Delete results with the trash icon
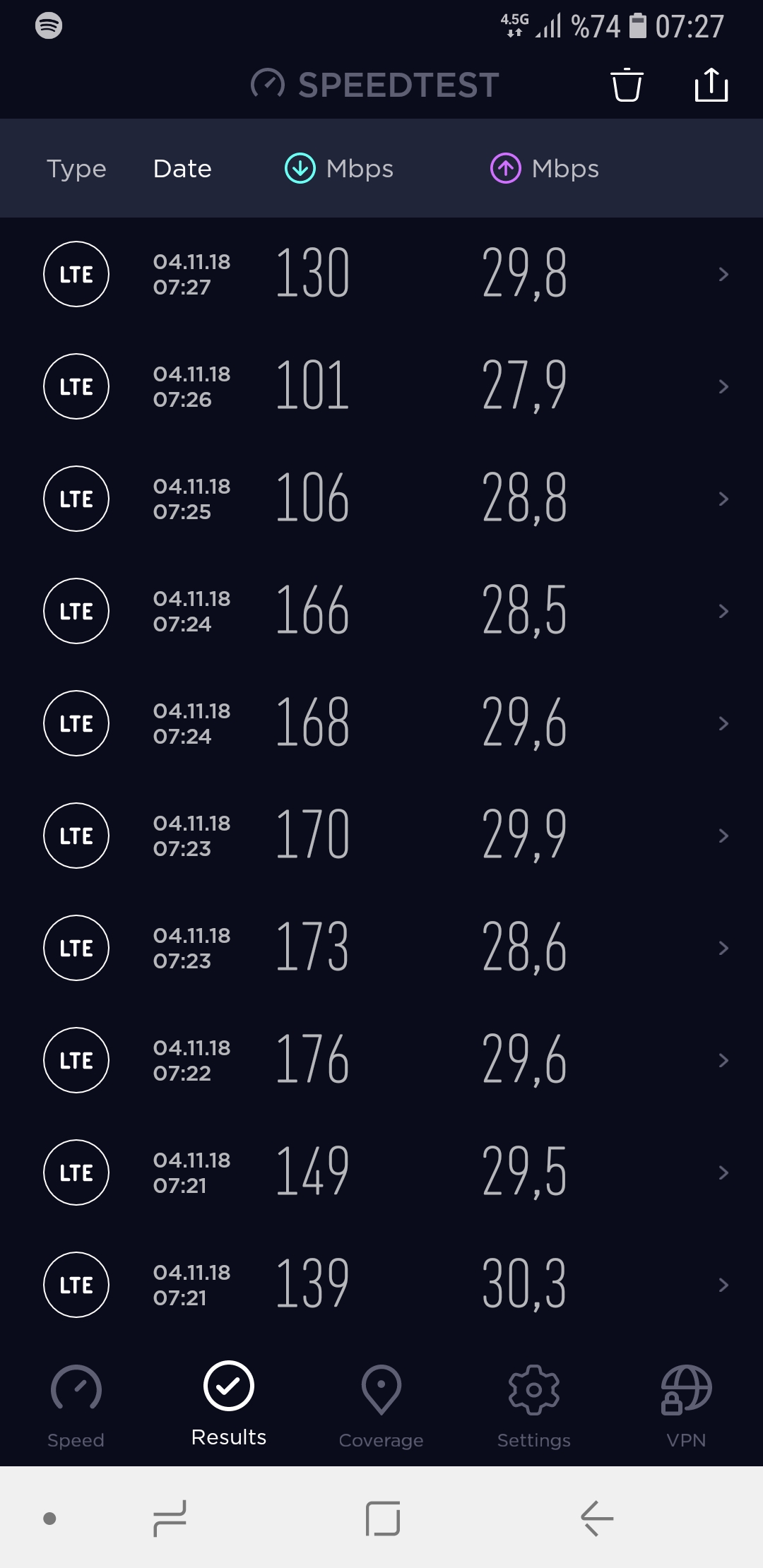The height and width of the screenshot is (1568, 763). pyautogui.click(x=627, y=85)
